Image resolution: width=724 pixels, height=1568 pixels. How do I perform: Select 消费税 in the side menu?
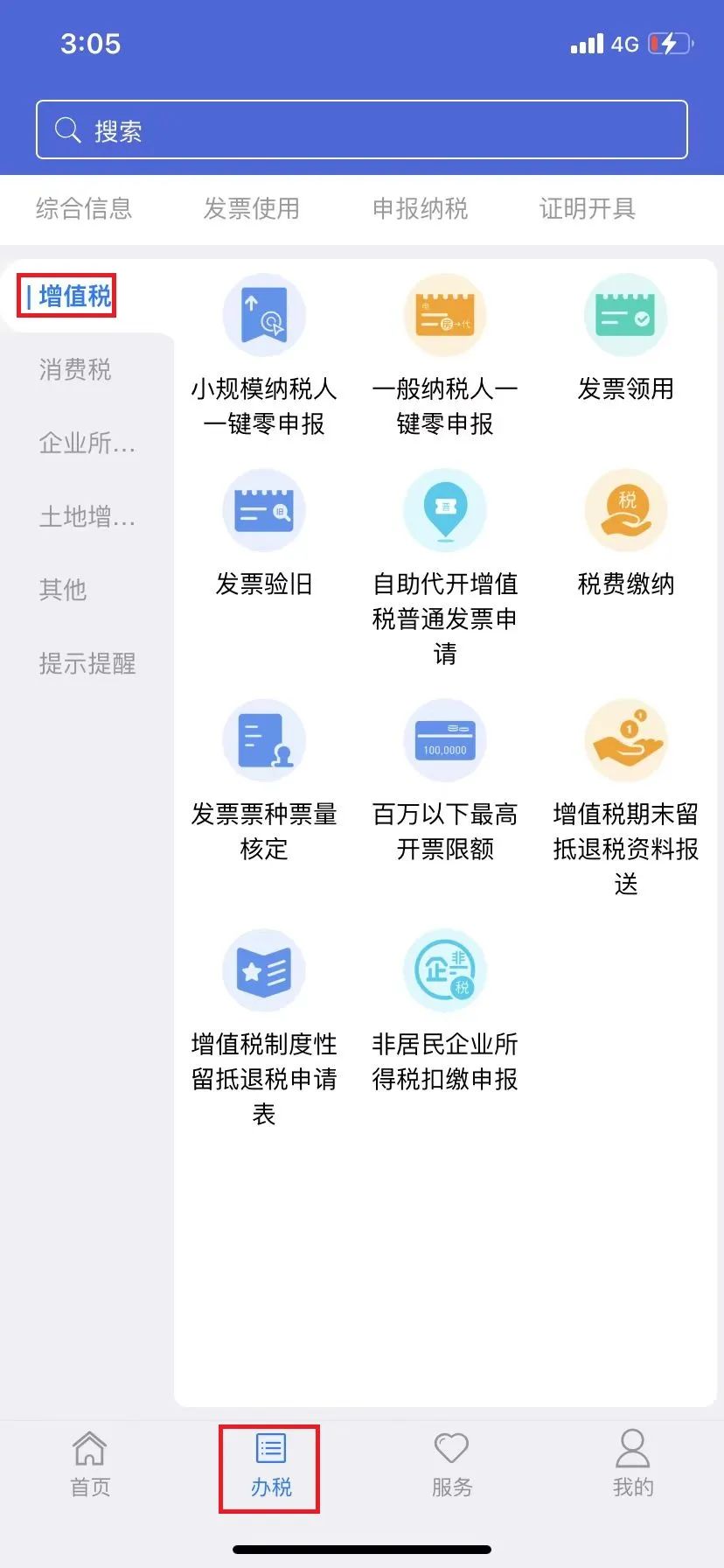75,369
